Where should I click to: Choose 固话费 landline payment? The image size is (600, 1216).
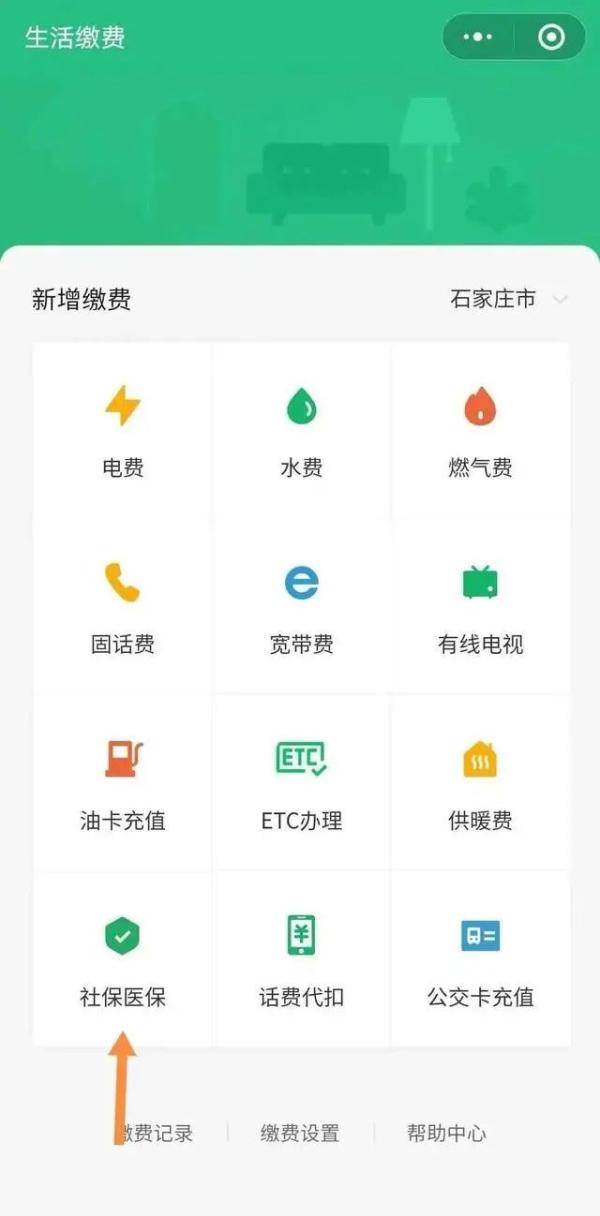(x=122, y=607)
